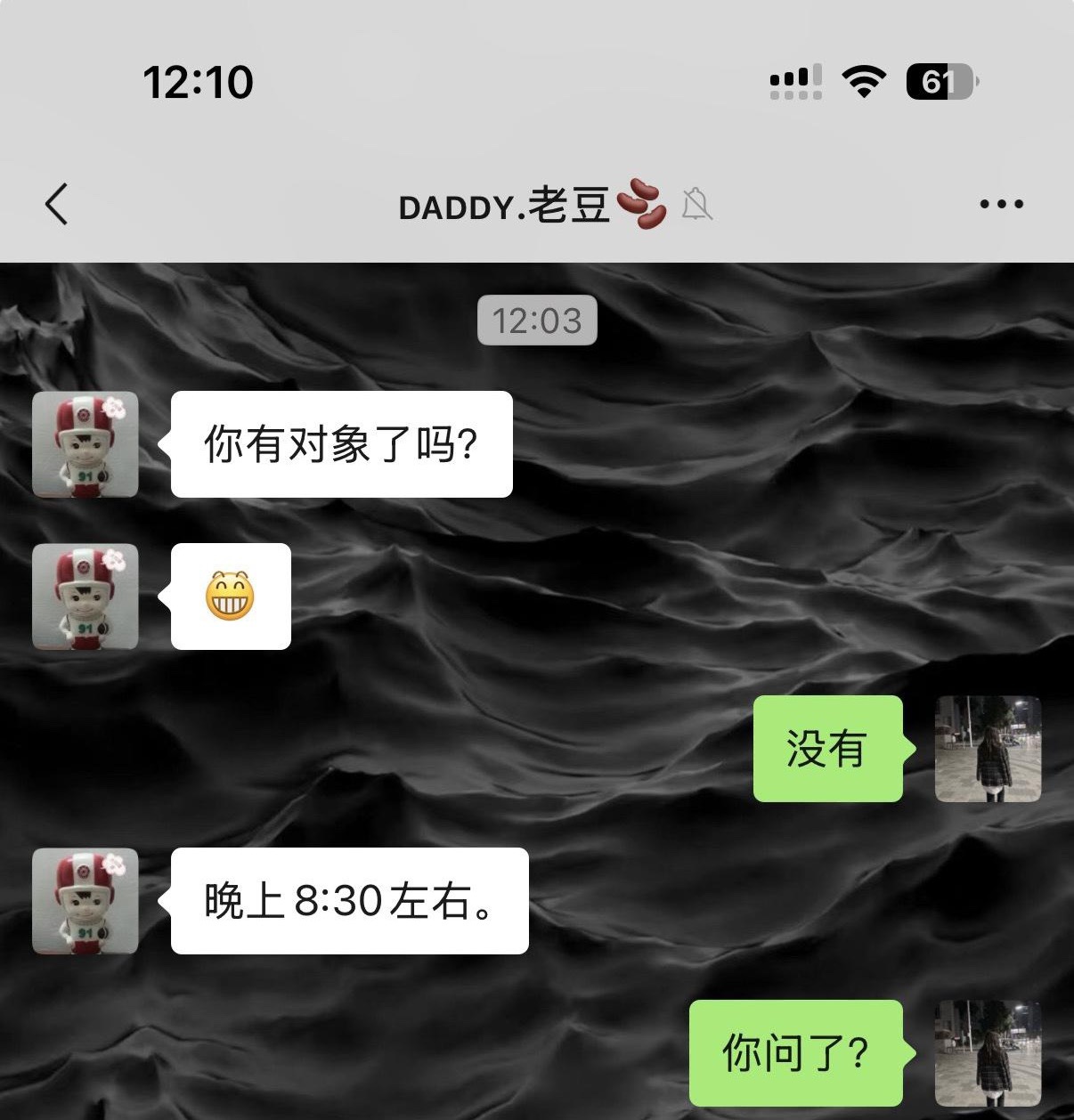1074x1120 pixels.
Task: Tap my avatar beside the 没有 message
Action: pos(988,749)
